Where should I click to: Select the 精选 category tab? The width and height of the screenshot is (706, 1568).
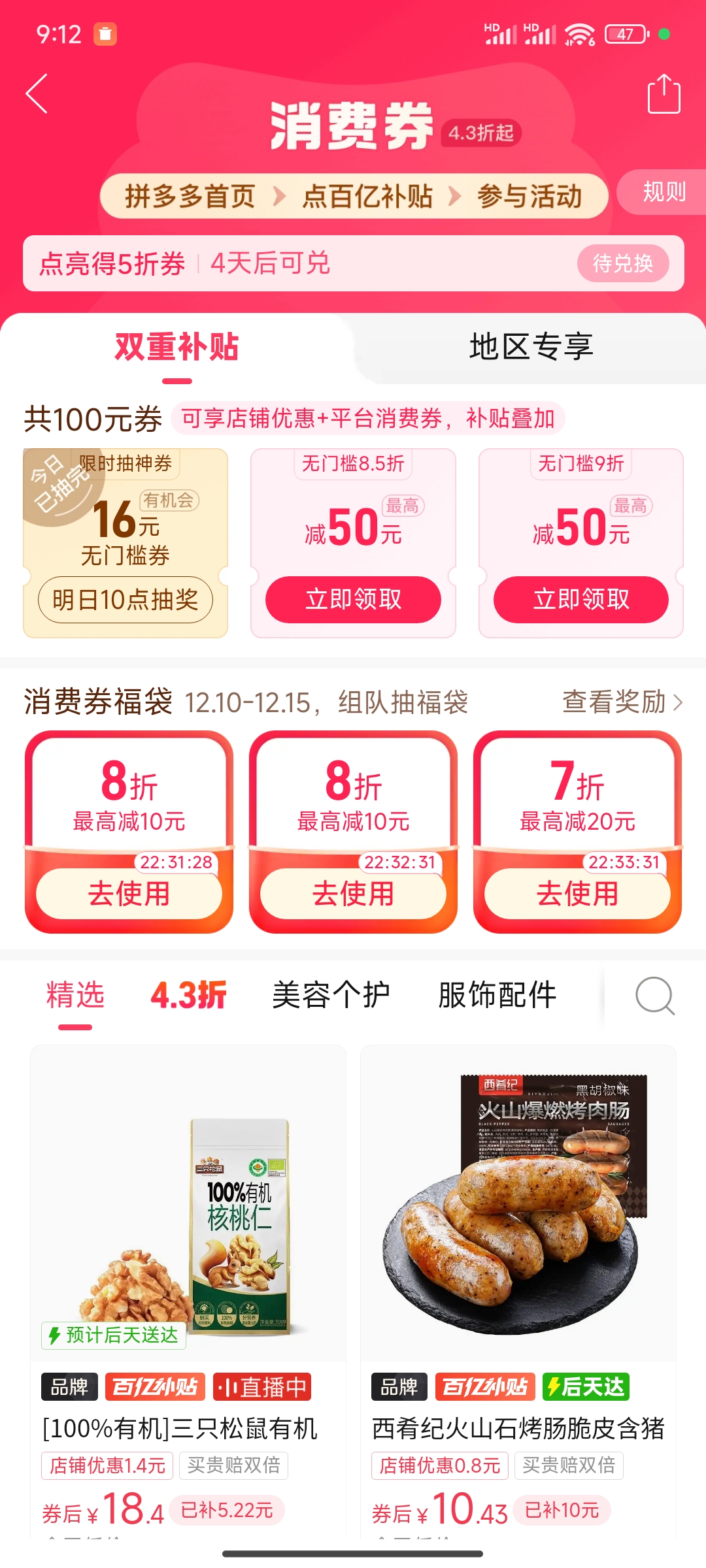pyautogui.click(x=75, y=996)
